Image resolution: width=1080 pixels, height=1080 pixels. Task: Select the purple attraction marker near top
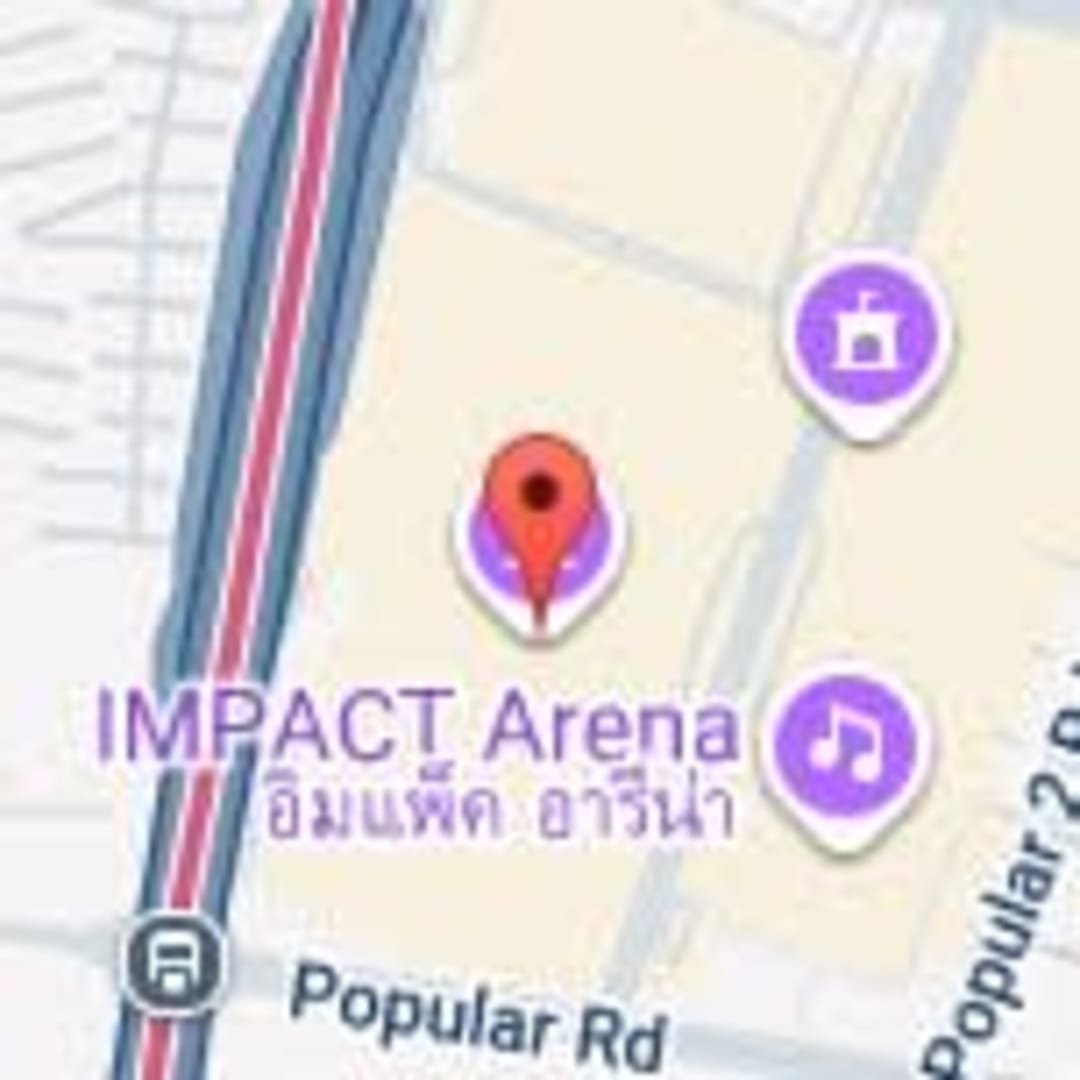tap(867, 335)
